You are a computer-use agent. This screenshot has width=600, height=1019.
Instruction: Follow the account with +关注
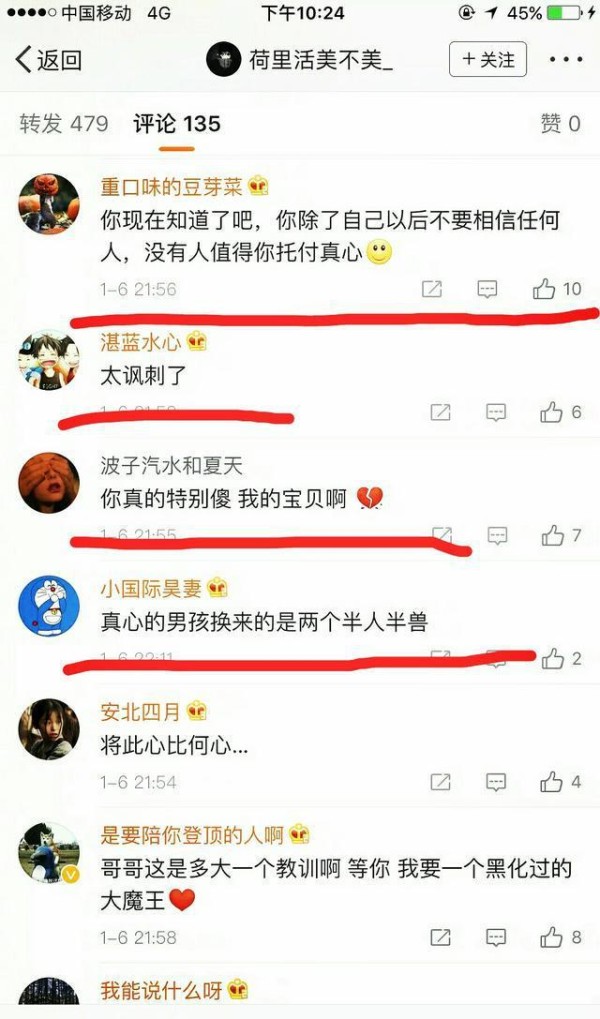coord(488,59)
